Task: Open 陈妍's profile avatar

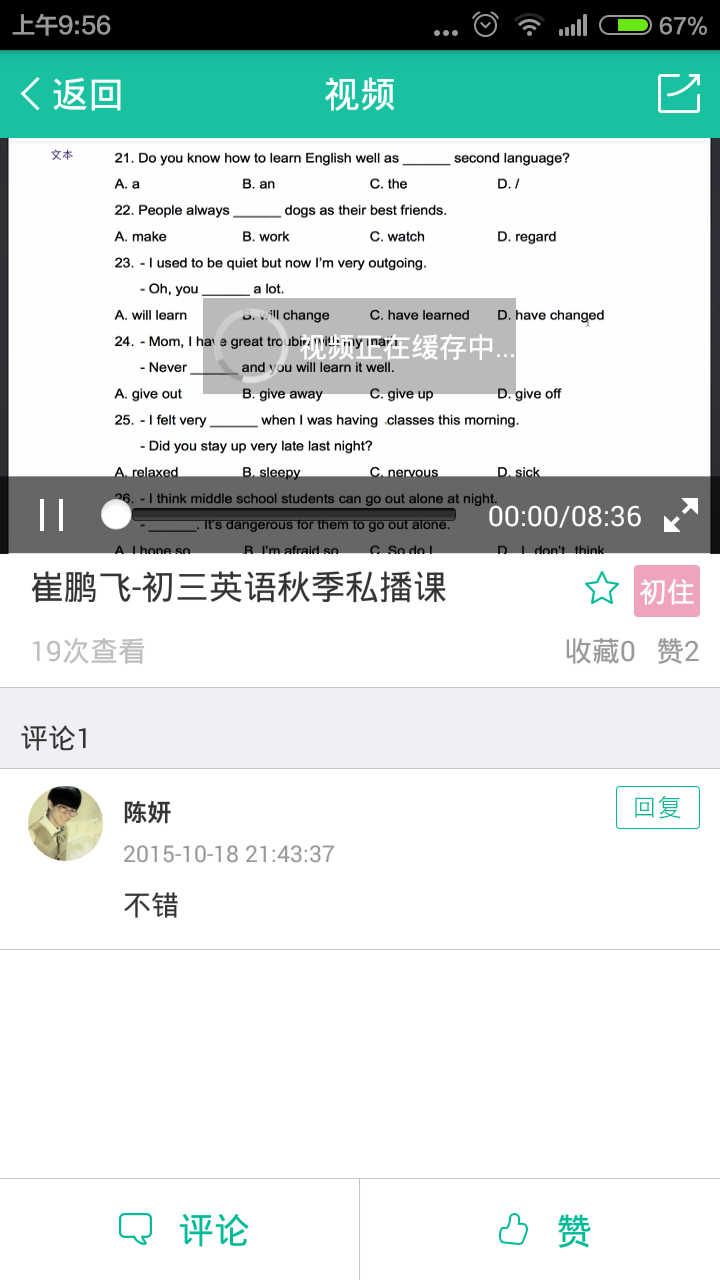Action: (65, 823)
